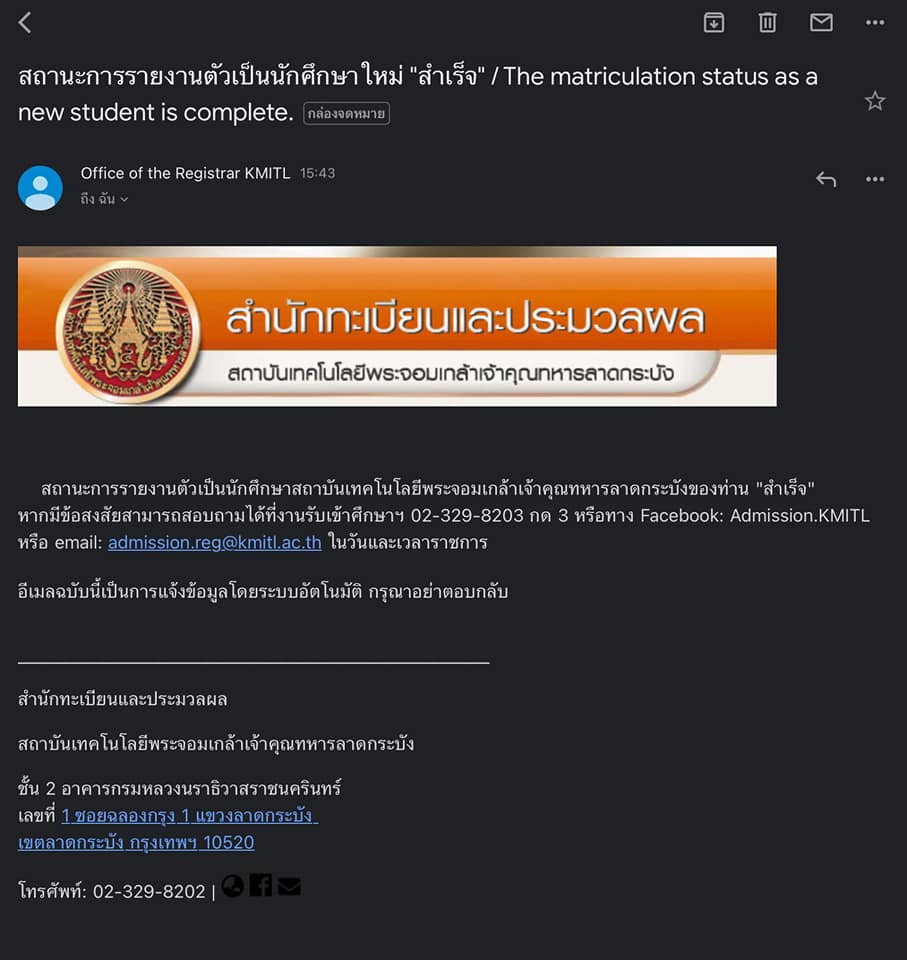Open the office address link in maps
Viewport: 907px width, 960px height.
click(x=189, y=816)
